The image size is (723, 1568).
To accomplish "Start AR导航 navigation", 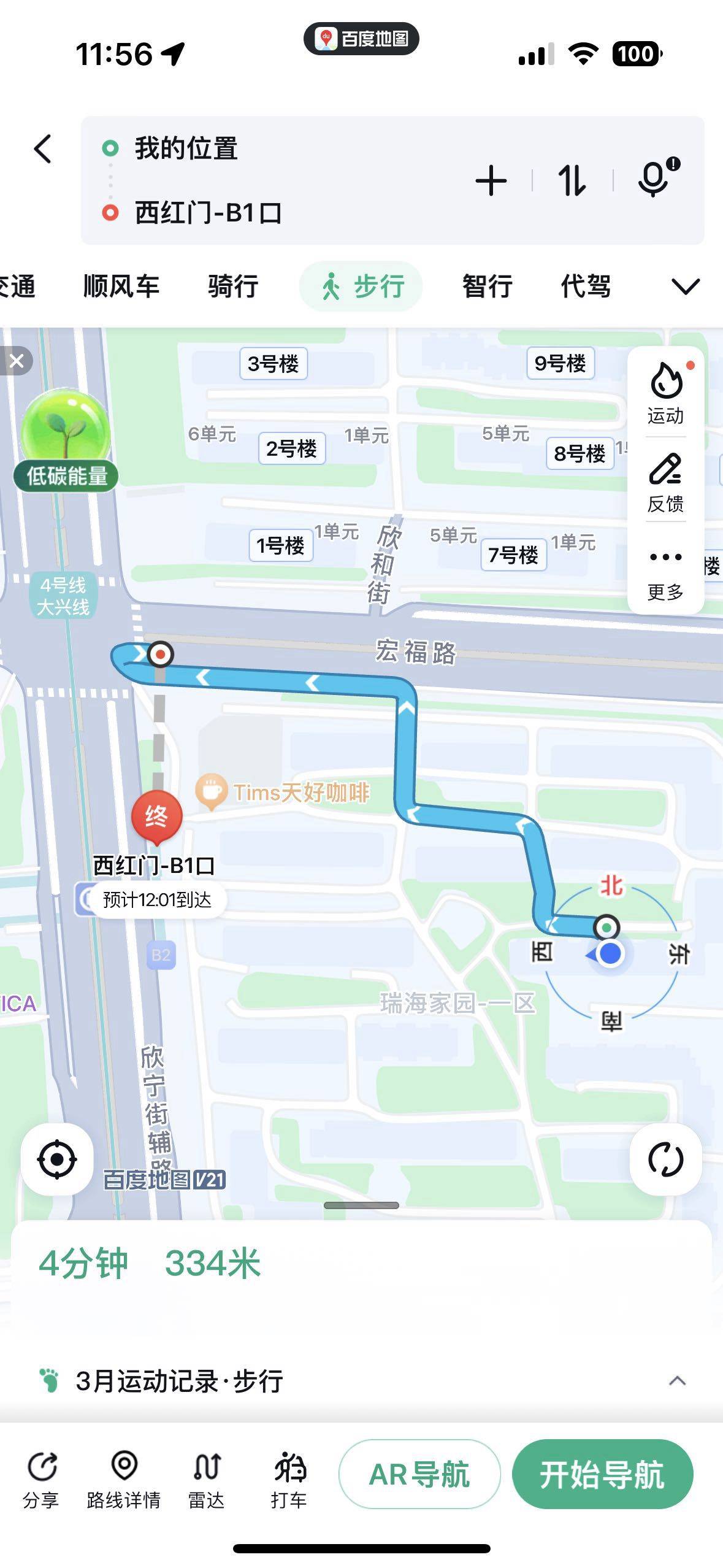I will pyautogui.click(x=419, y=1474).
